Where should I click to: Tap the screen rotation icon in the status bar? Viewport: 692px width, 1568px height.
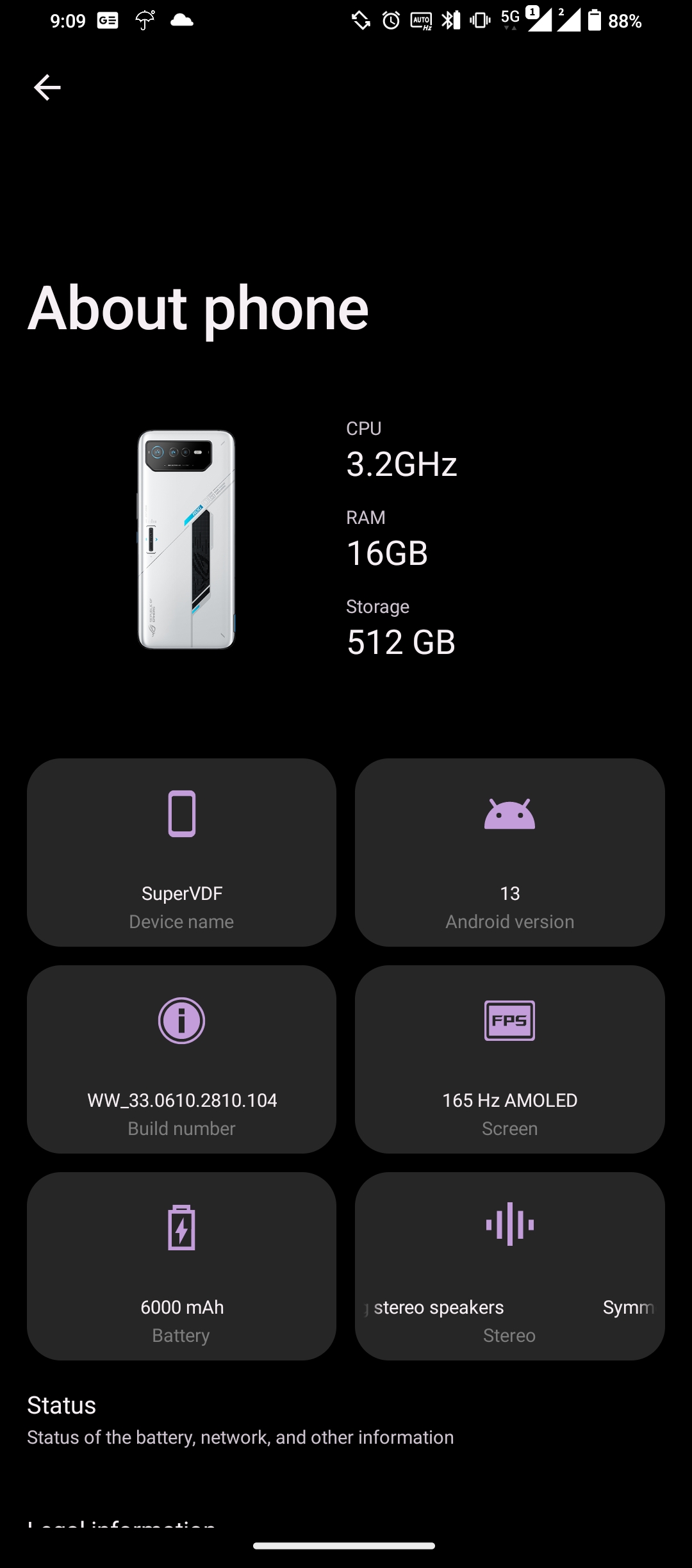coord(362,21)
